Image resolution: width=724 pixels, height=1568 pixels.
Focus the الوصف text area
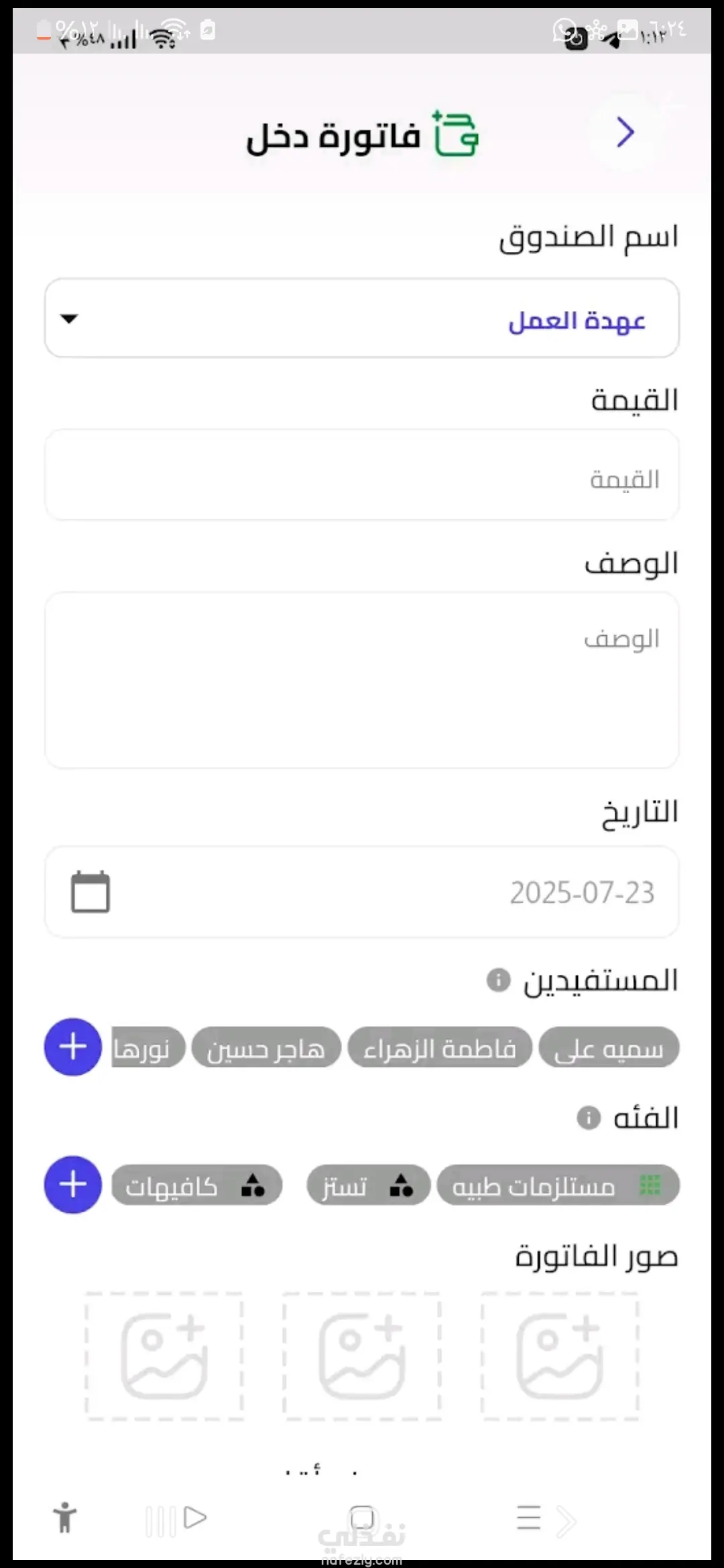tap(362, 679)
